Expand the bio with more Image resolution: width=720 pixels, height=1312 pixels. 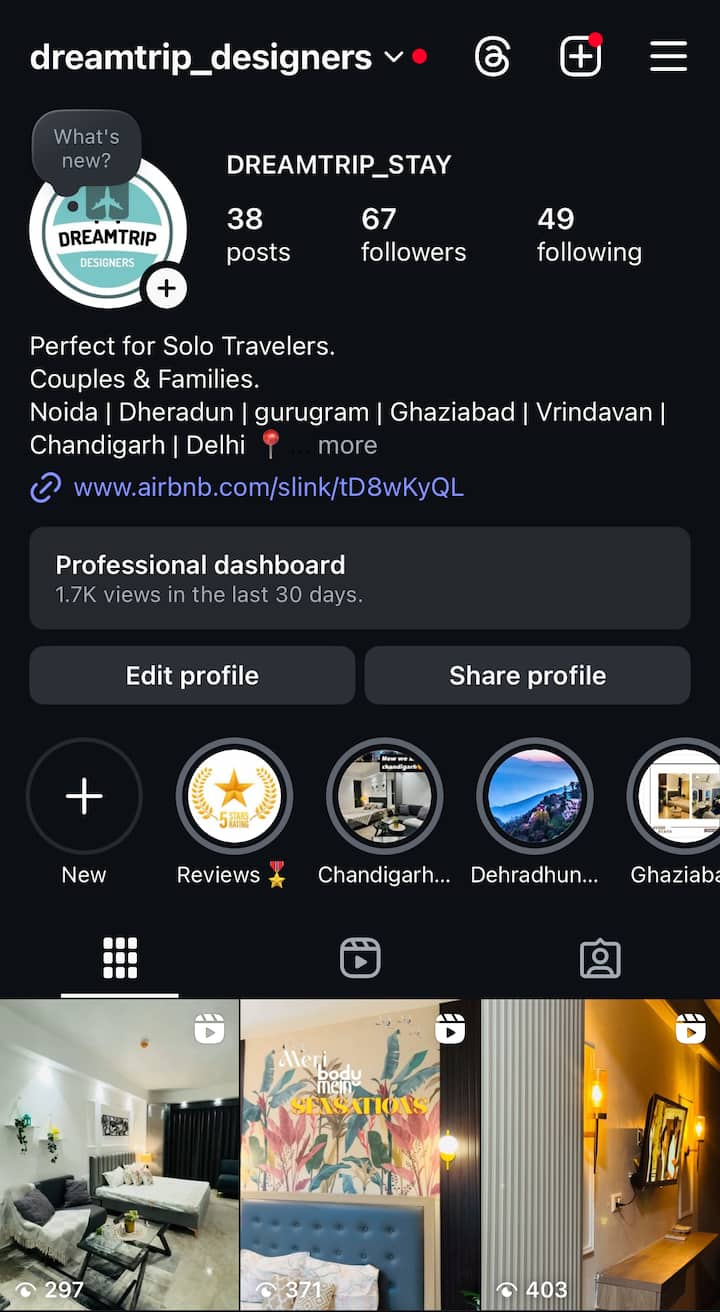(347, 445)
